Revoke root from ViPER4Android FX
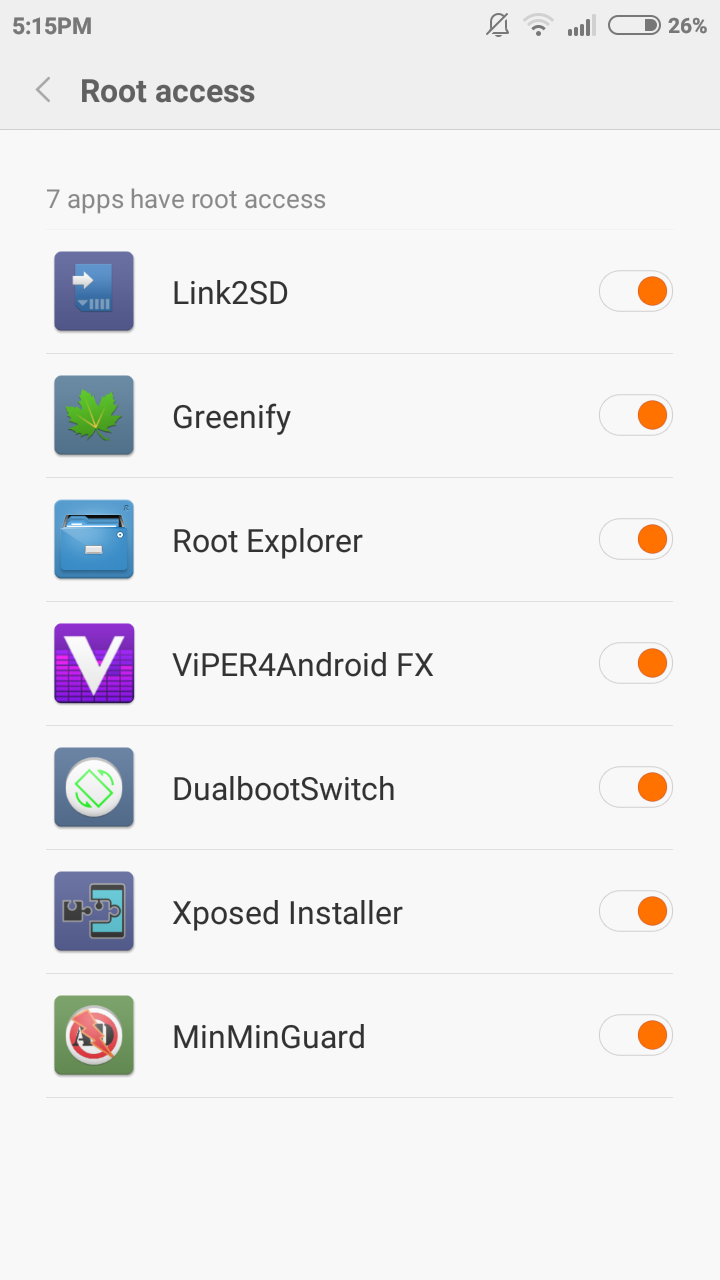720x1280 pixels. [636, 664]
